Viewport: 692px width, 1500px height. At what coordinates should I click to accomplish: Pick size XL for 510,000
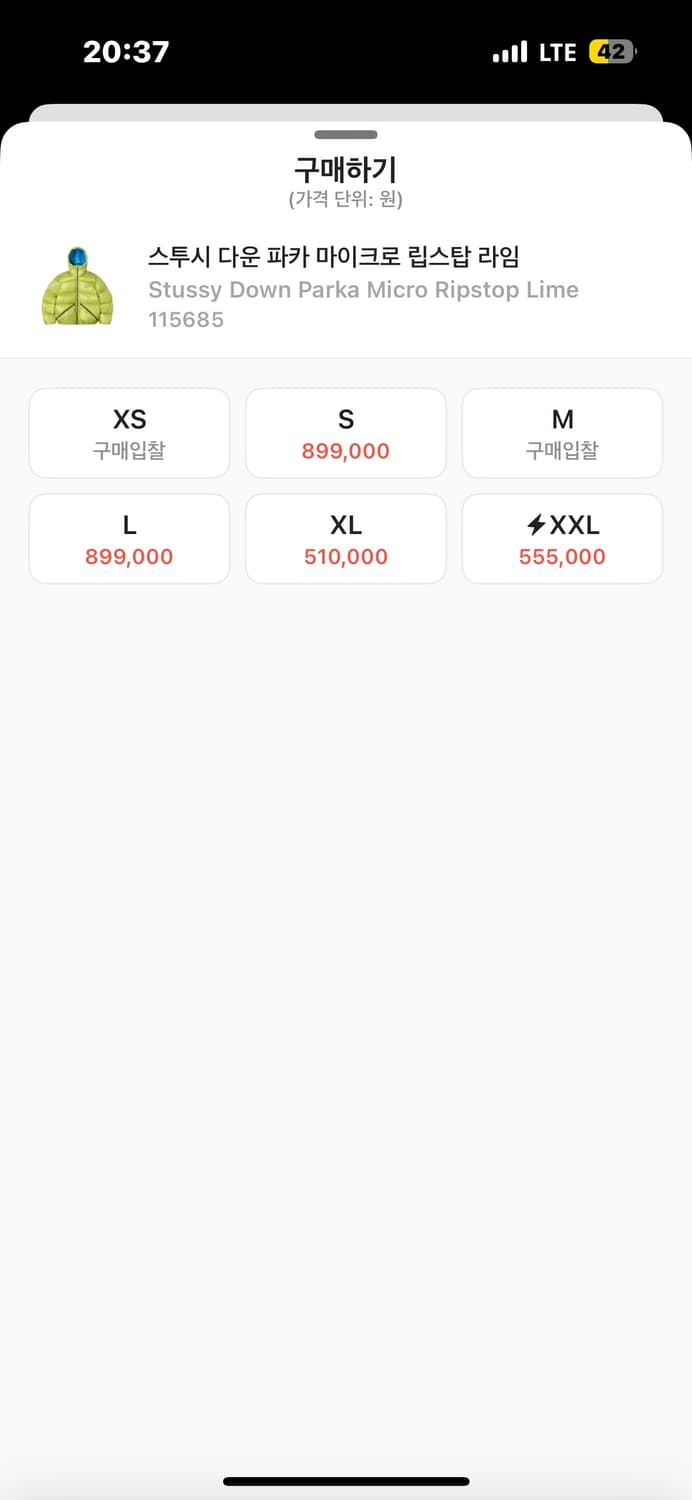(x=346, y=539)
